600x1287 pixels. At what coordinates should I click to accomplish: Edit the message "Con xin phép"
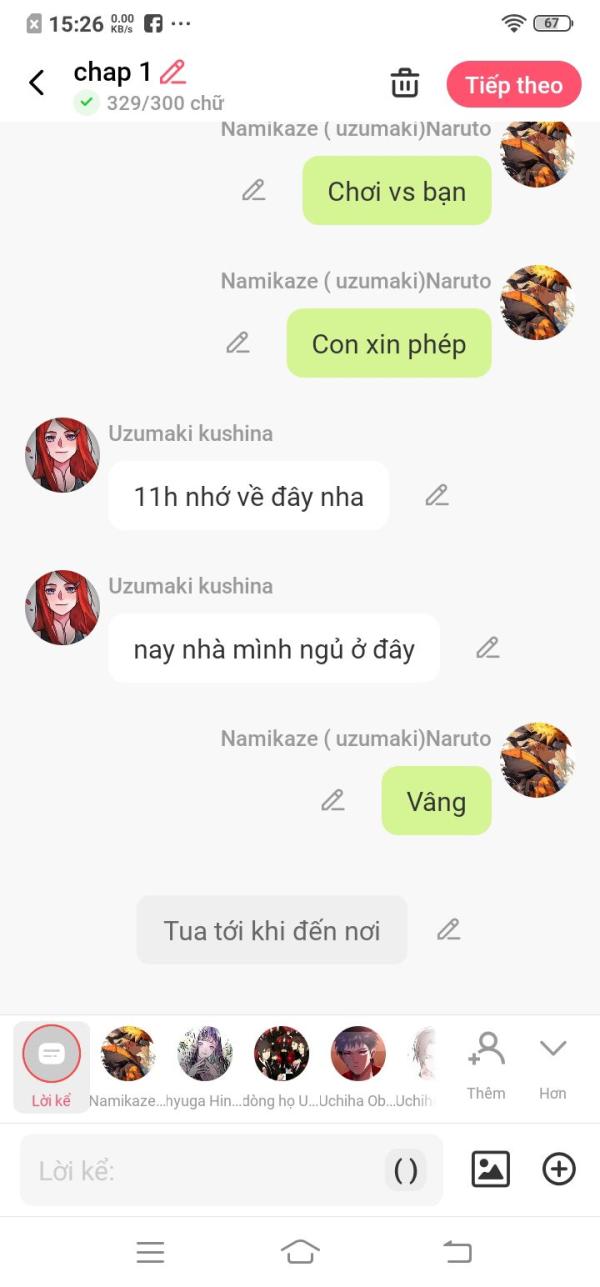coord(238,343)
